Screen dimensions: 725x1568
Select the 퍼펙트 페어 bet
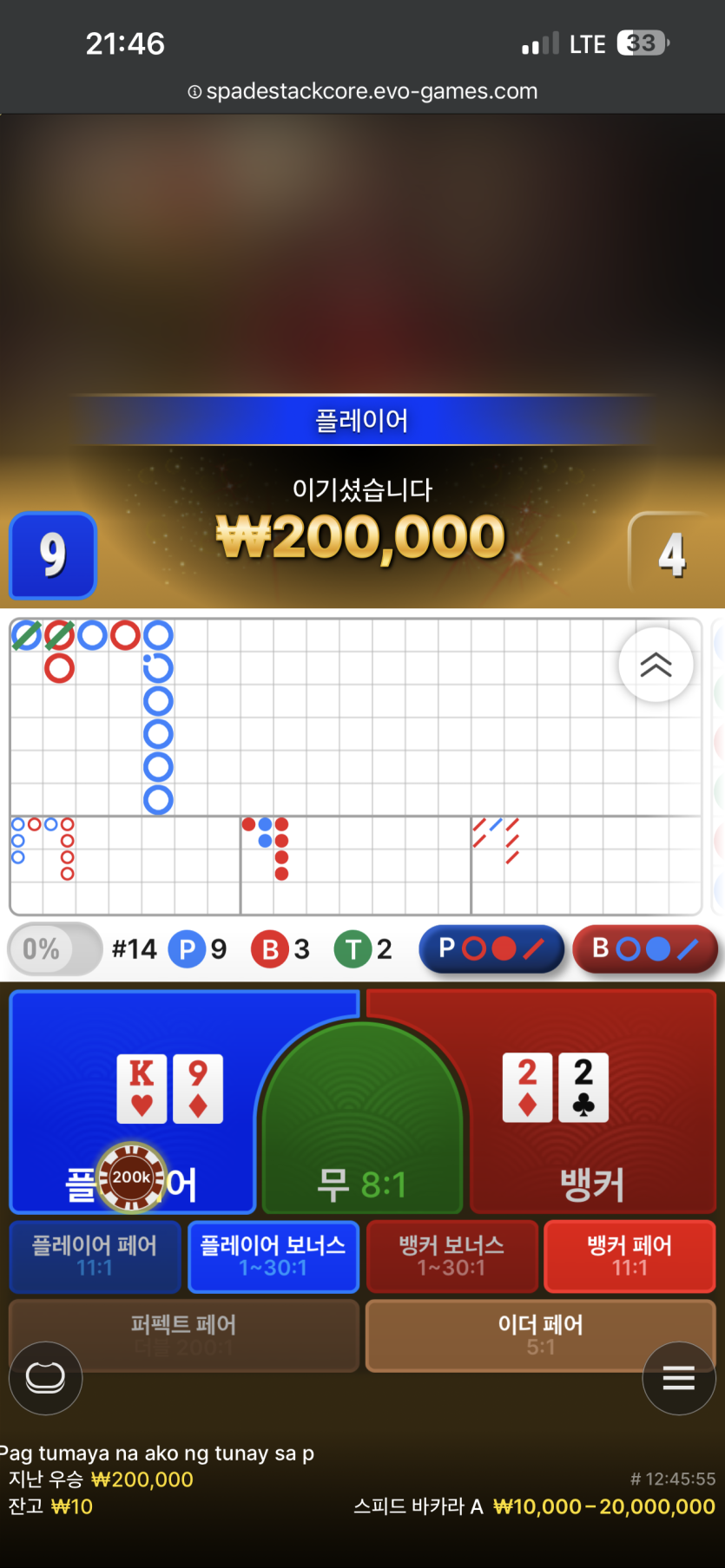click(183, 1335)
